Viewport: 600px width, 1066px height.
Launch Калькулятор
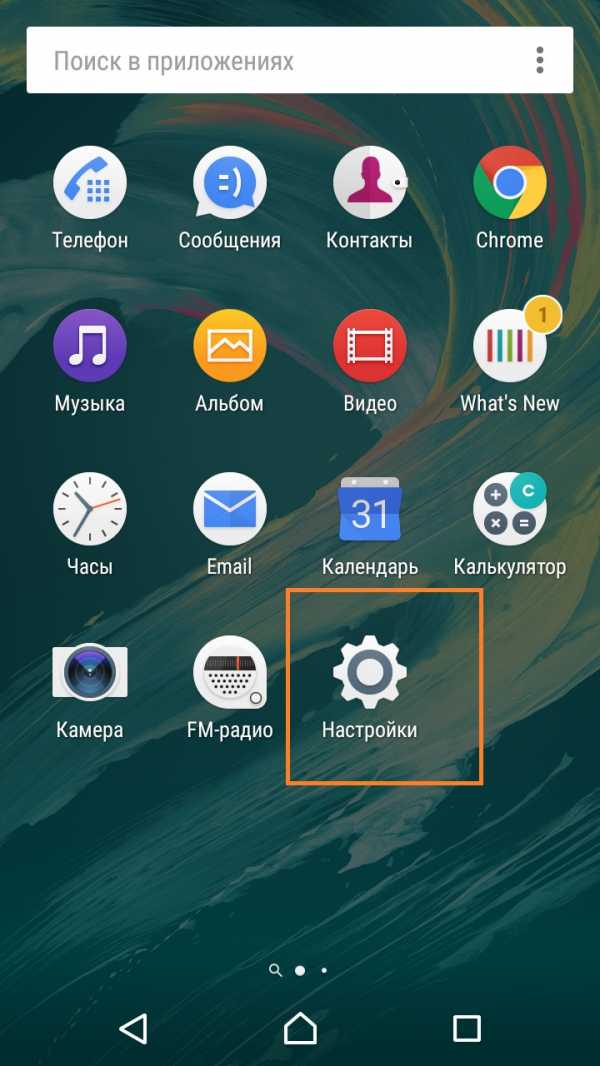coord(509,510)
